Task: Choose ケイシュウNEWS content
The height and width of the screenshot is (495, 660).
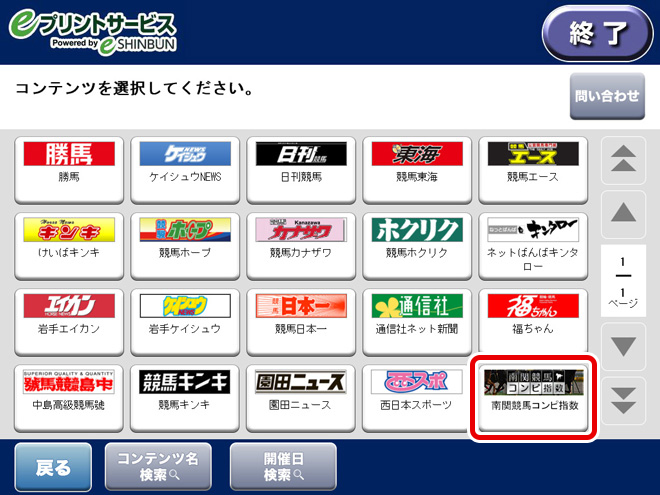Action: click(185, 170)
